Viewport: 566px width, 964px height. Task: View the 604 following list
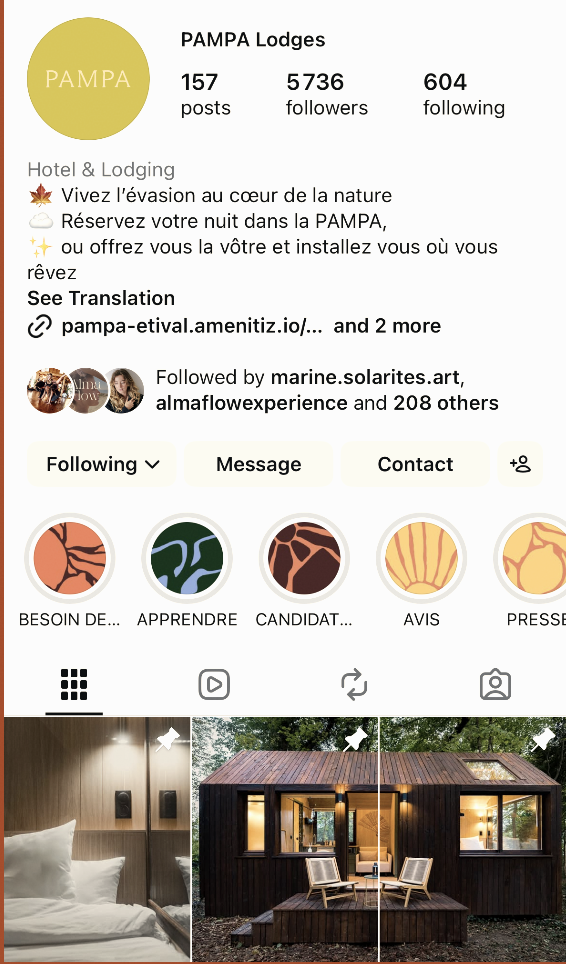(x=464, y=94)
